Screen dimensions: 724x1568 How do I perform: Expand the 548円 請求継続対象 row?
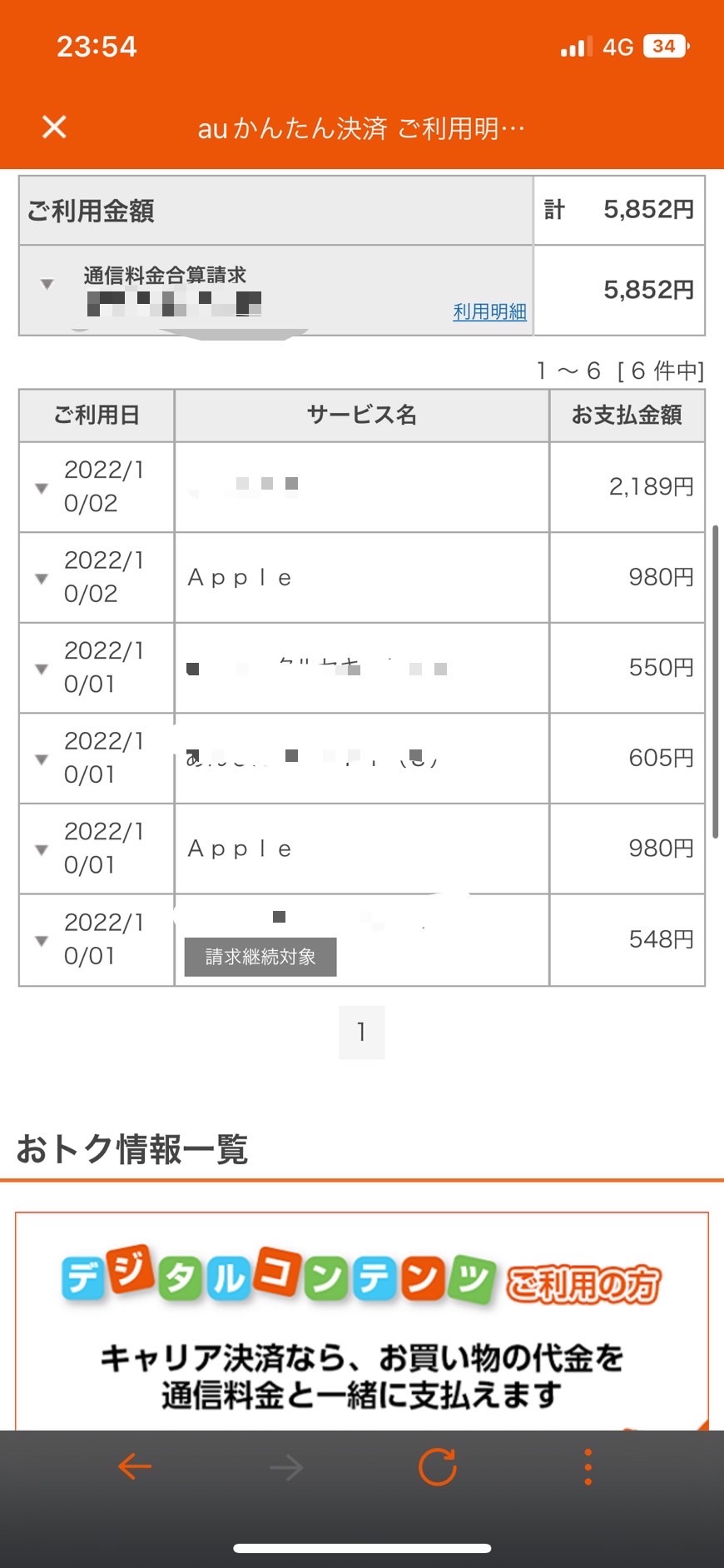click(42, 941)
